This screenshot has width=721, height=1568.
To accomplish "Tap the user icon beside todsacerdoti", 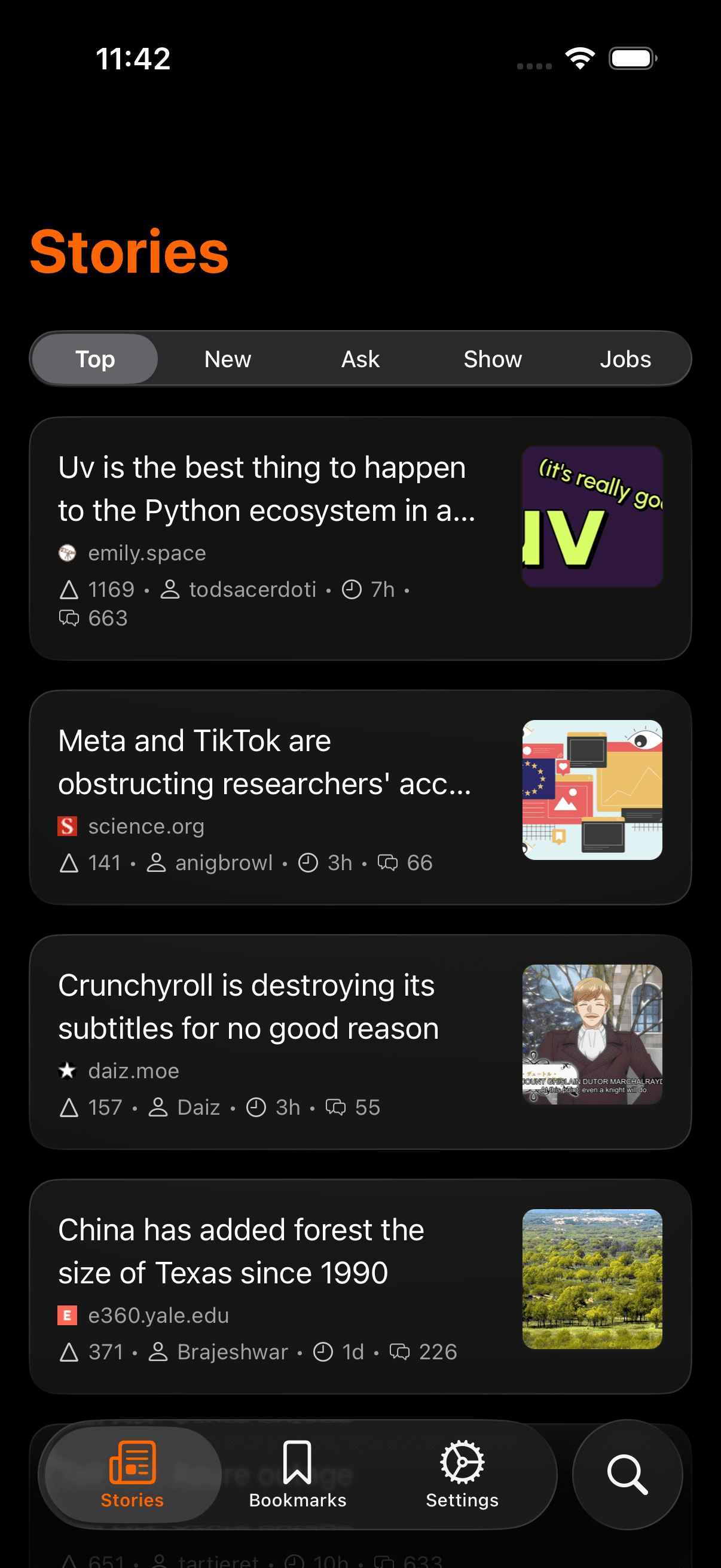I will coord(170,589).
